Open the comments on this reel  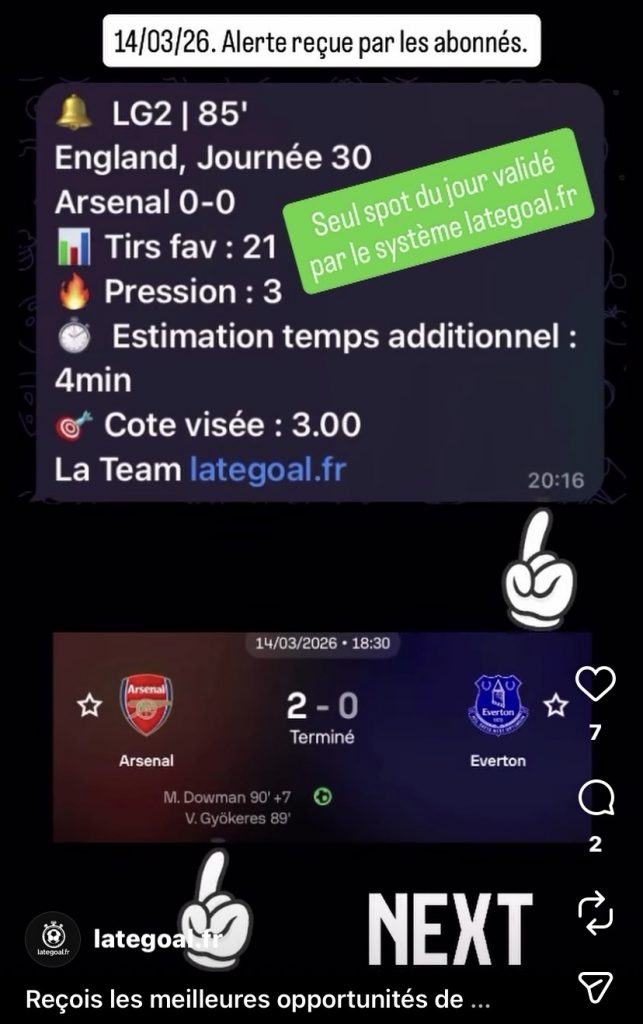(596, 798)
